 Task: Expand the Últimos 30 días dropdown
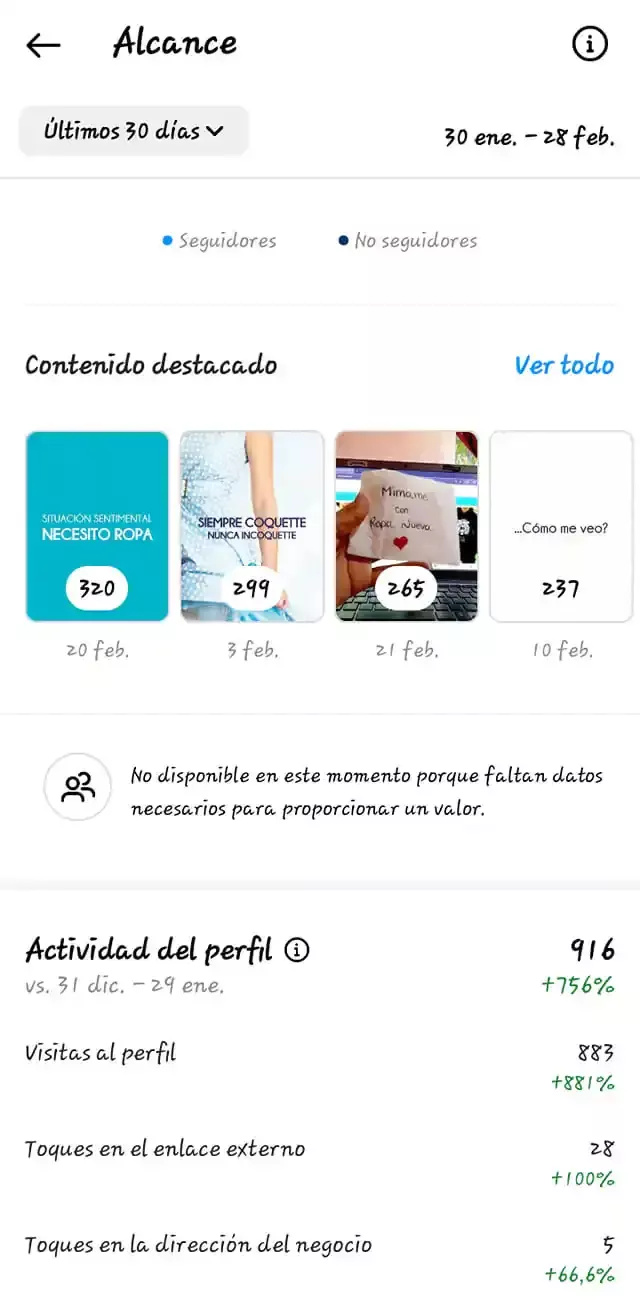click(133, 131)
